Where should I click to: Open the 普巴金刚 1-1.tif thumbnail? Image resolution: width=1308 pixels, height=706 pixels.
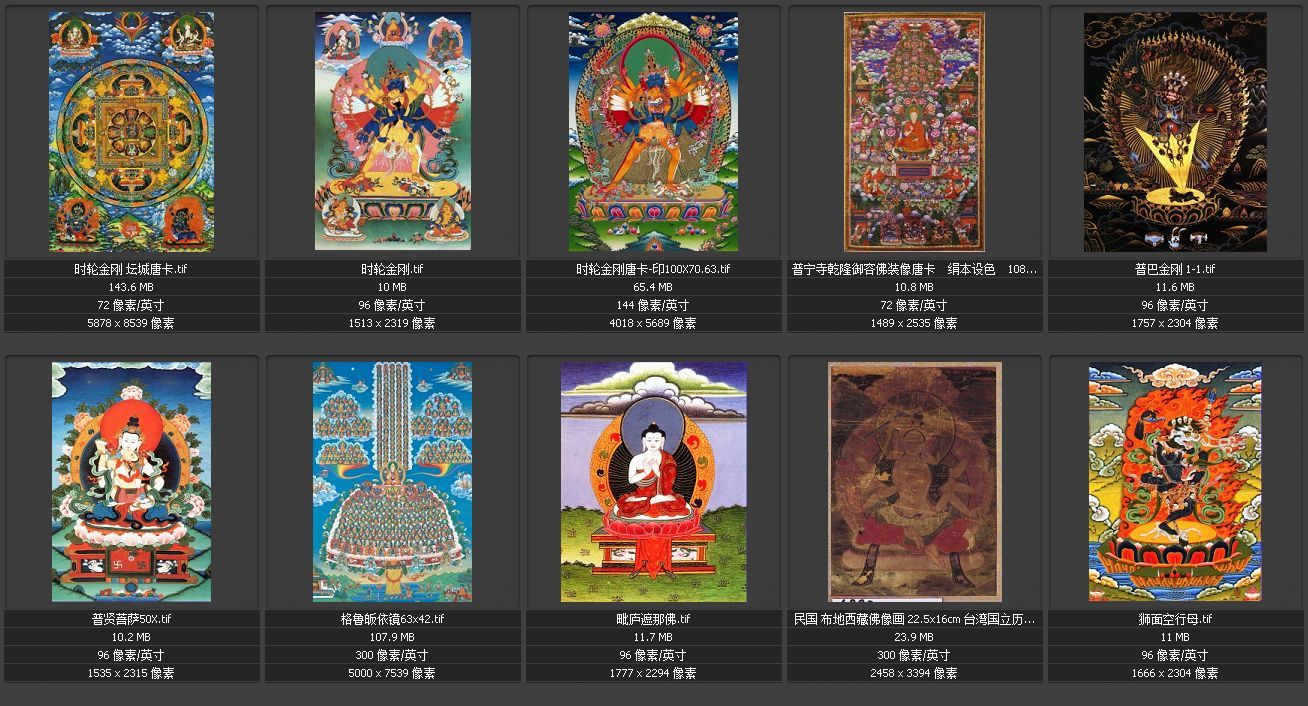[1175, 132]
